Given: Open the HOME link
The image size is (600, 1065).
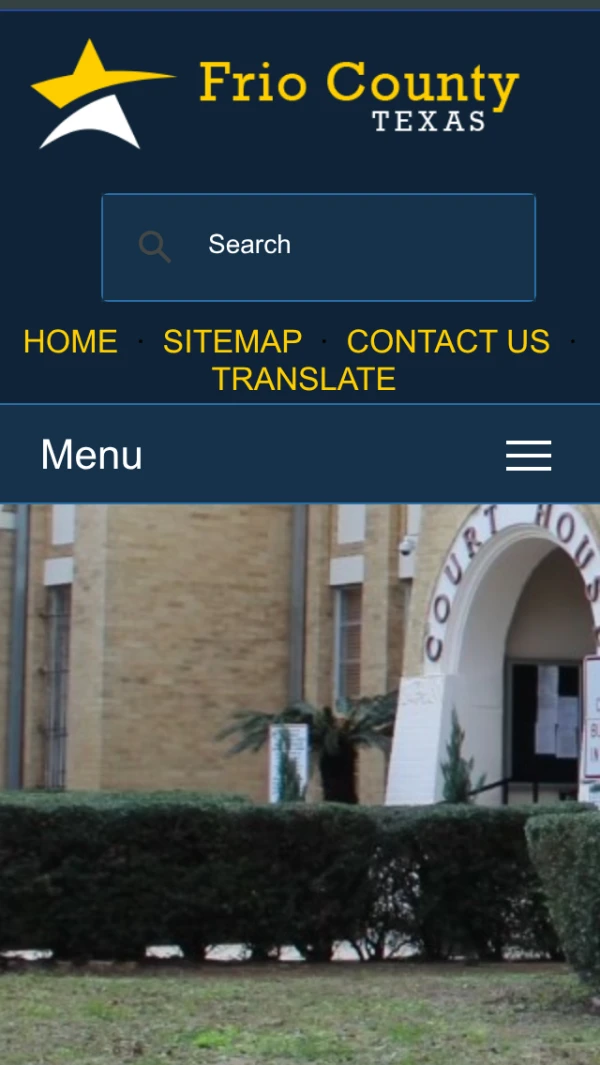Looking at the screenshot, I should [70, 342].
